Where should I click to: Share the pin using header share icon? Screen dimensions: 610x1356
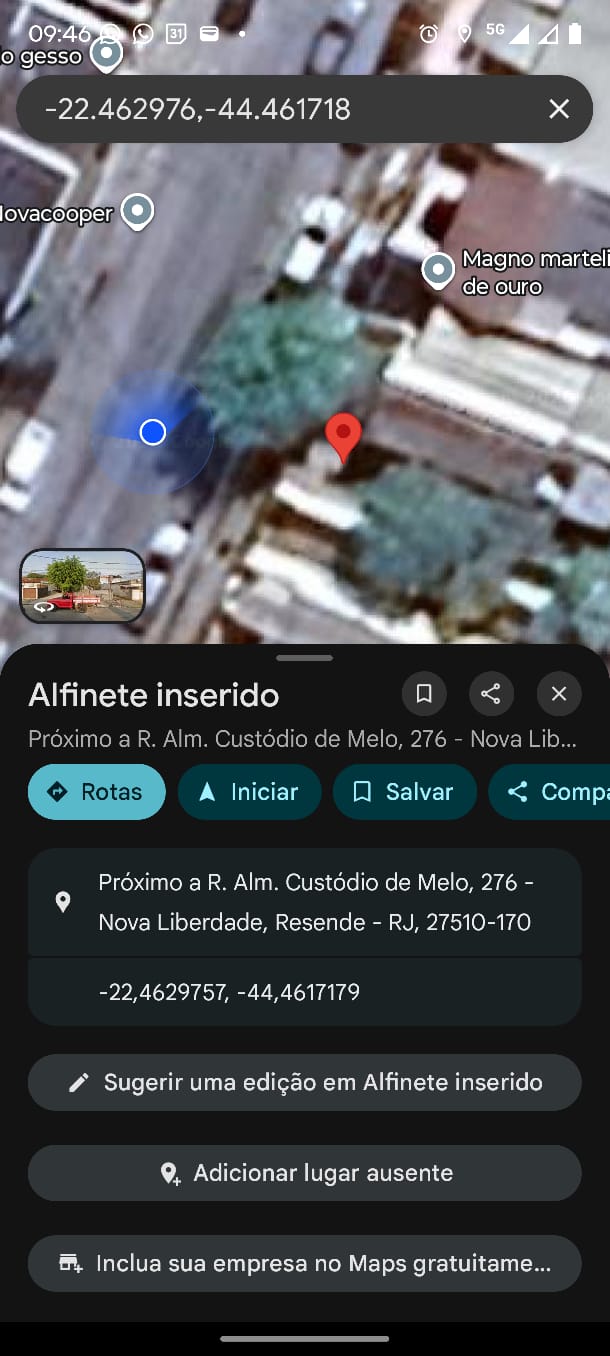(491, 694)
